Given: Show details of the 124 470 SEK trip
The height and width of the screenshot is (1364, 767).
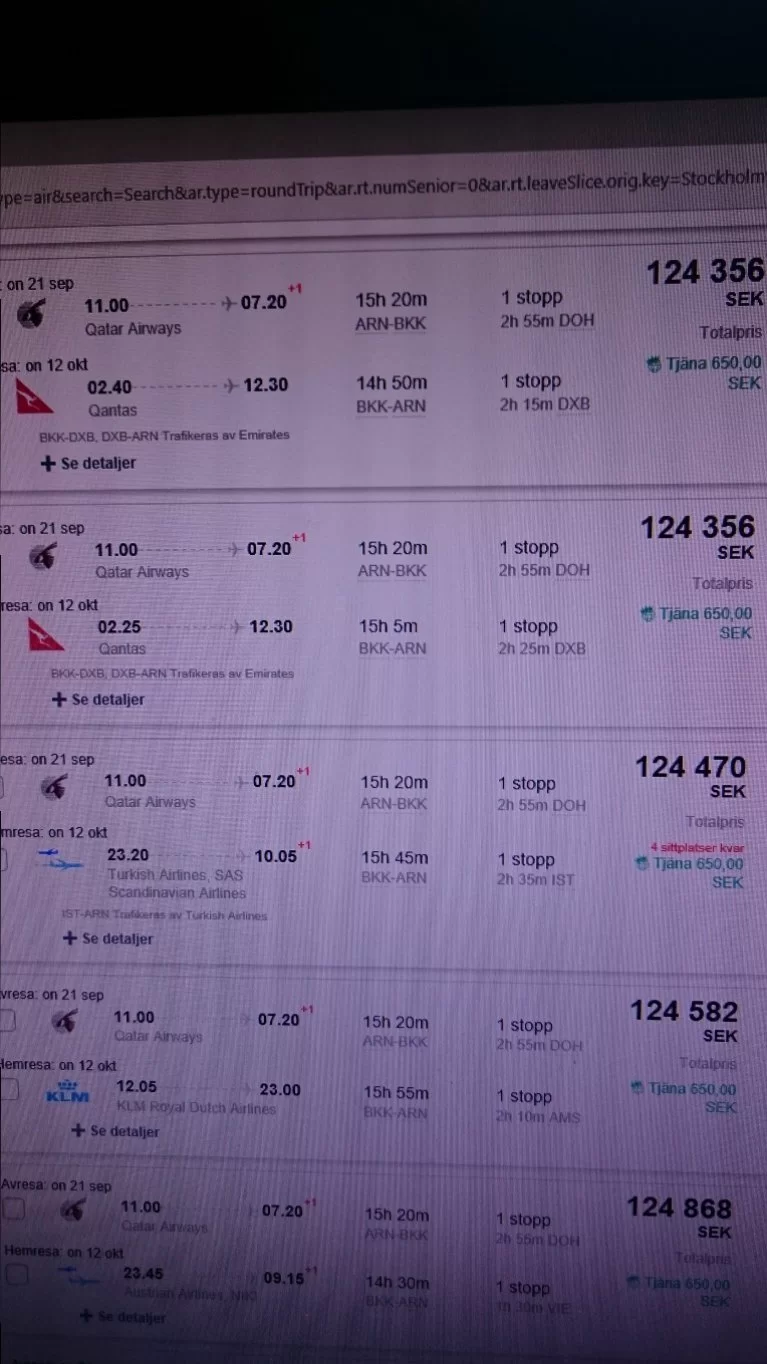Looking at the screenshot, I should (108, 939).
